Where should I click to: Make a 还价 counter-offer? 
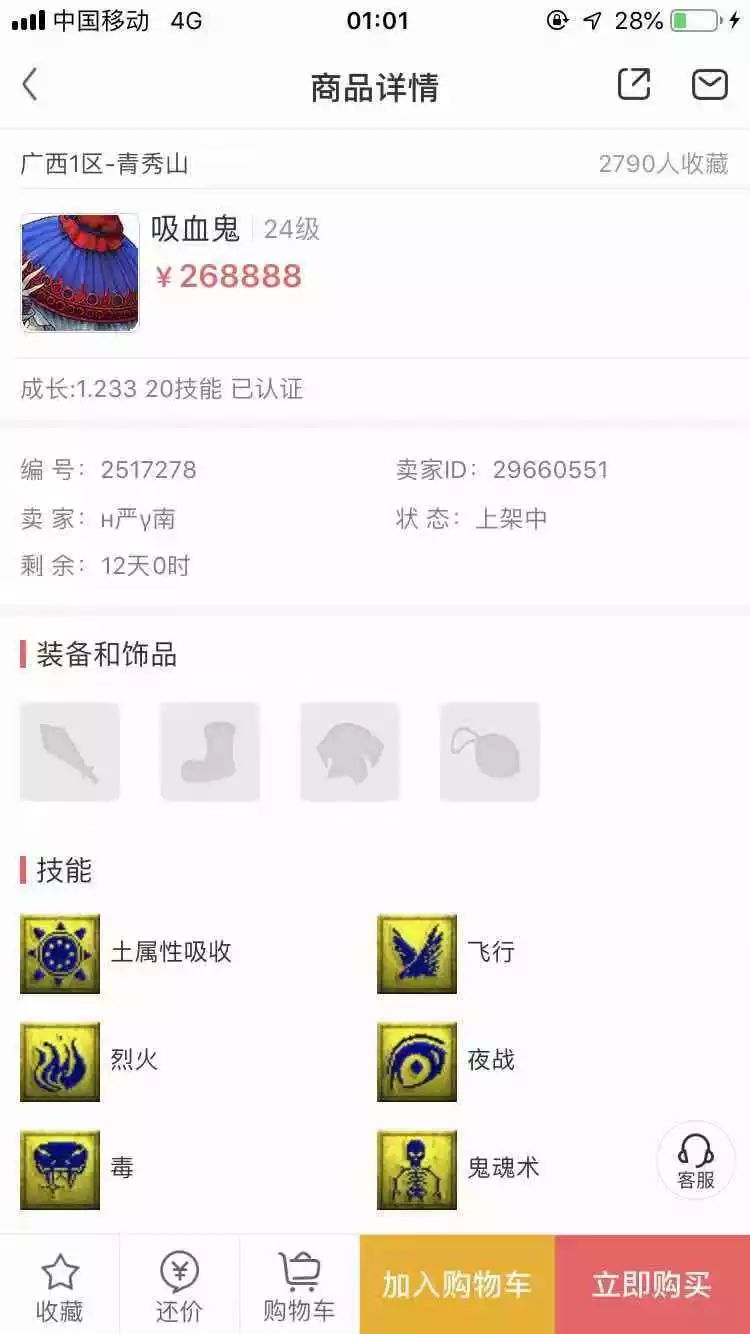pyautogui.click(x=180, y=1285)
